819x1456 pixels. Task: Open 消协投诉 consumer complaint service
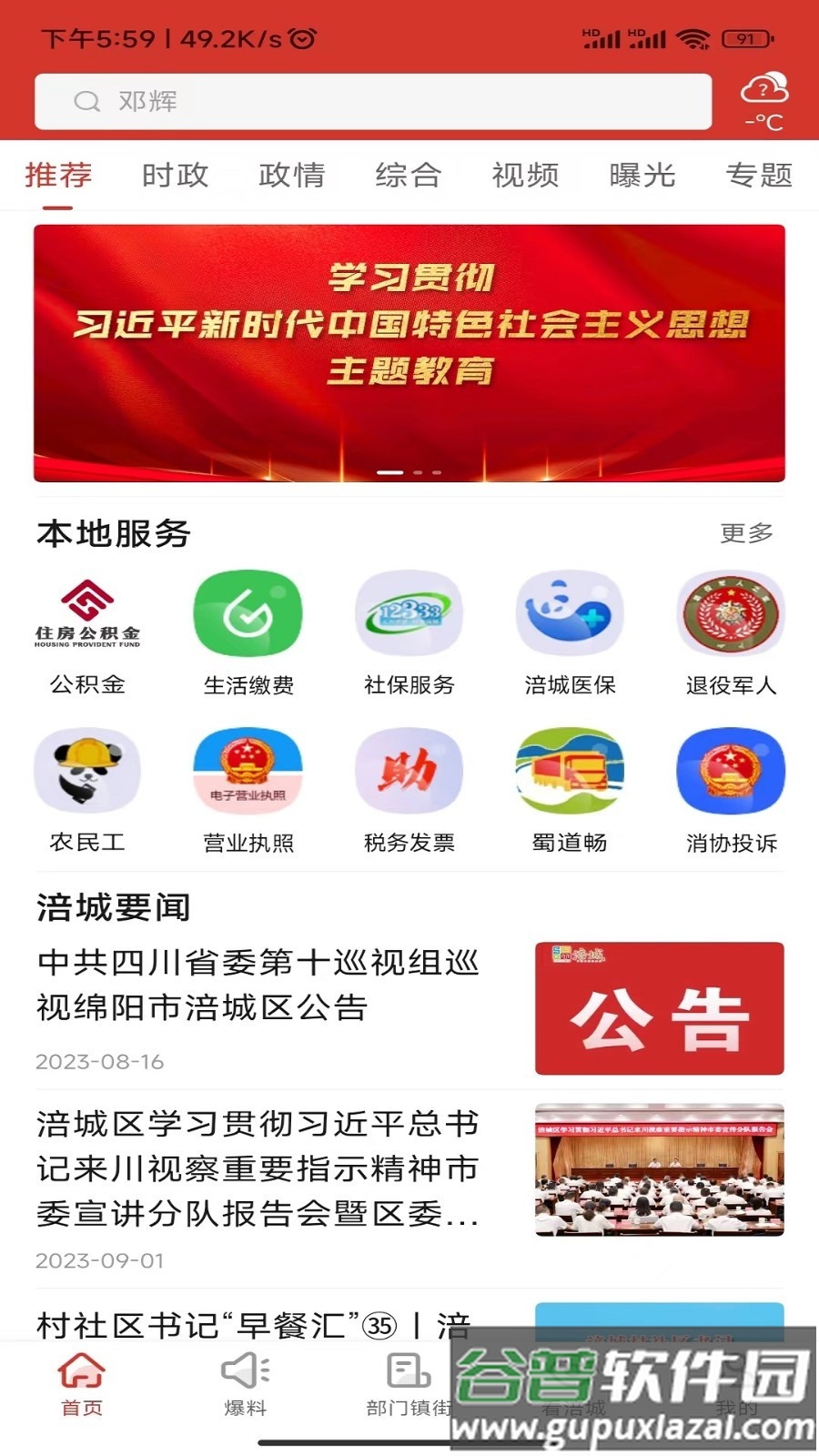point(731,787)
